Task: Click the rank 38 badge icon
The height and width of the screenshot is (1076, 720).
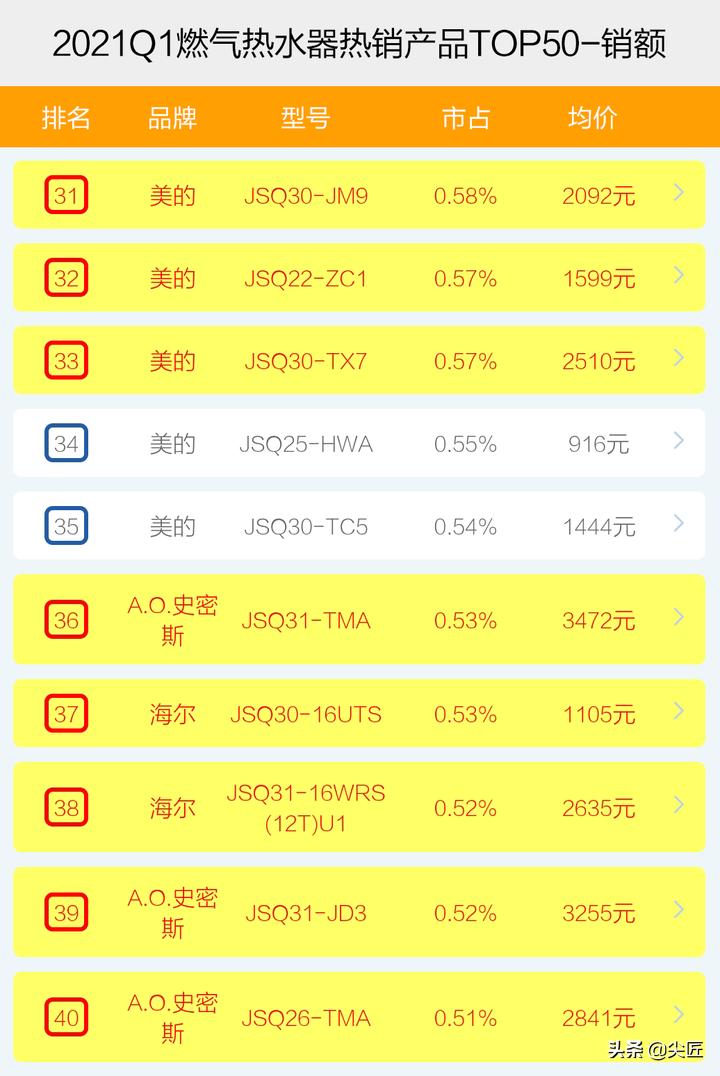Action: (x=64, y=807)
